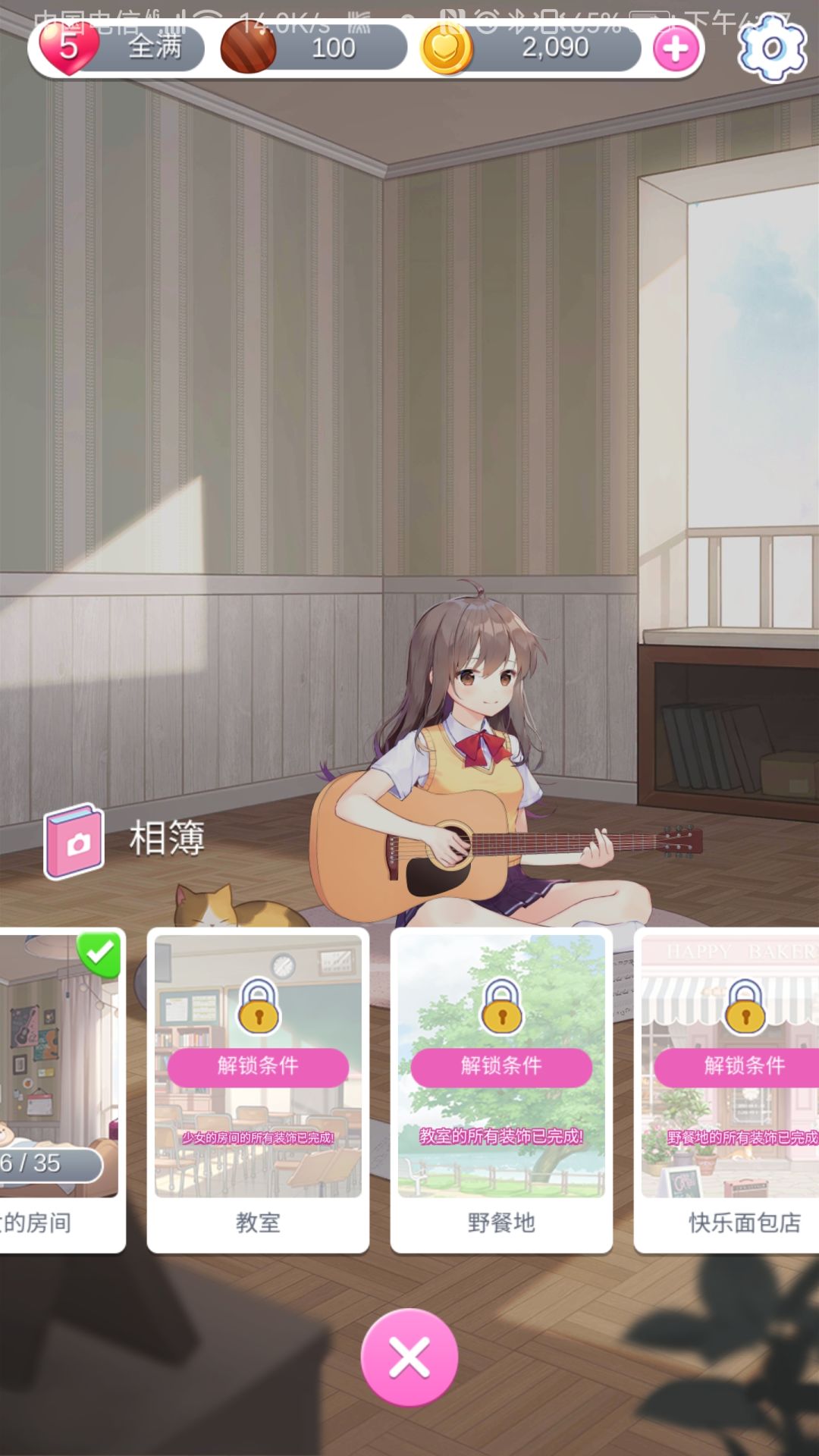Image resolution: width=819 pixels, height=1456 pixels.
Task: Click the heart level indicator showing 5
Action: [x=67, y=48]
